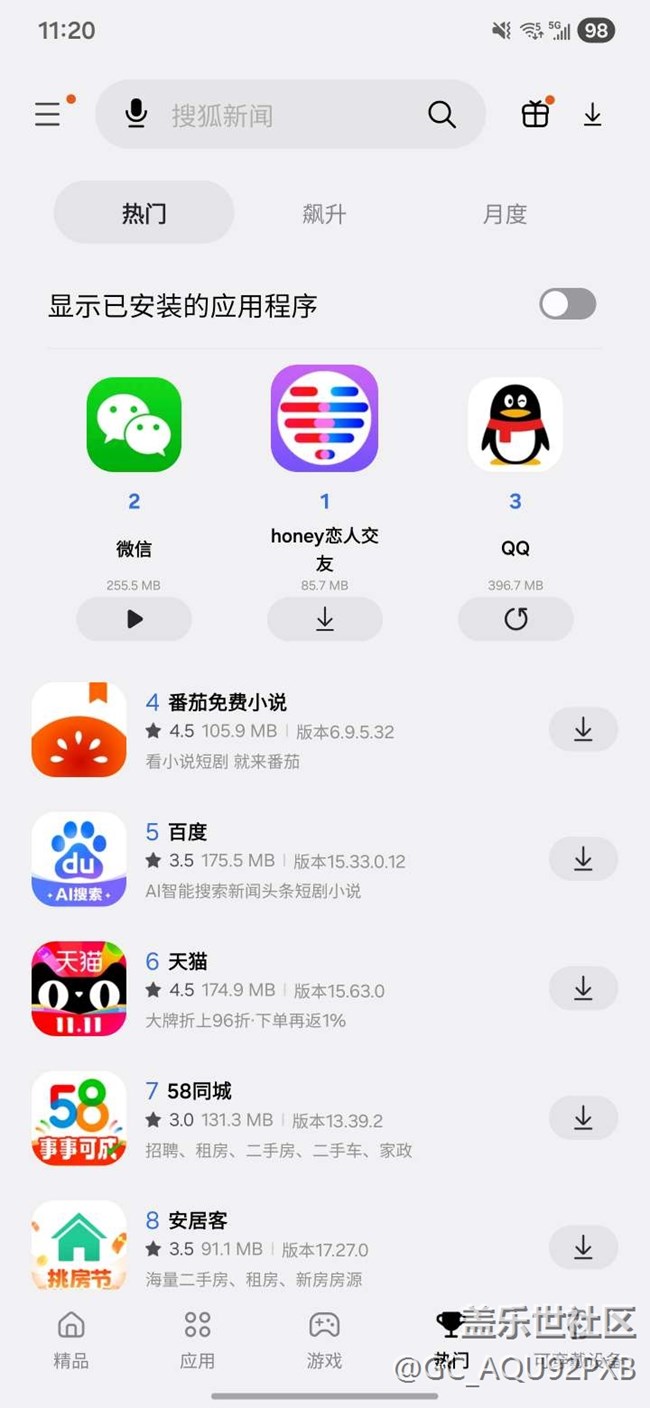Viewport: 650px width, 1408px height.
Task: Download 番茄免费小说
Action: [x=583, y=730]
